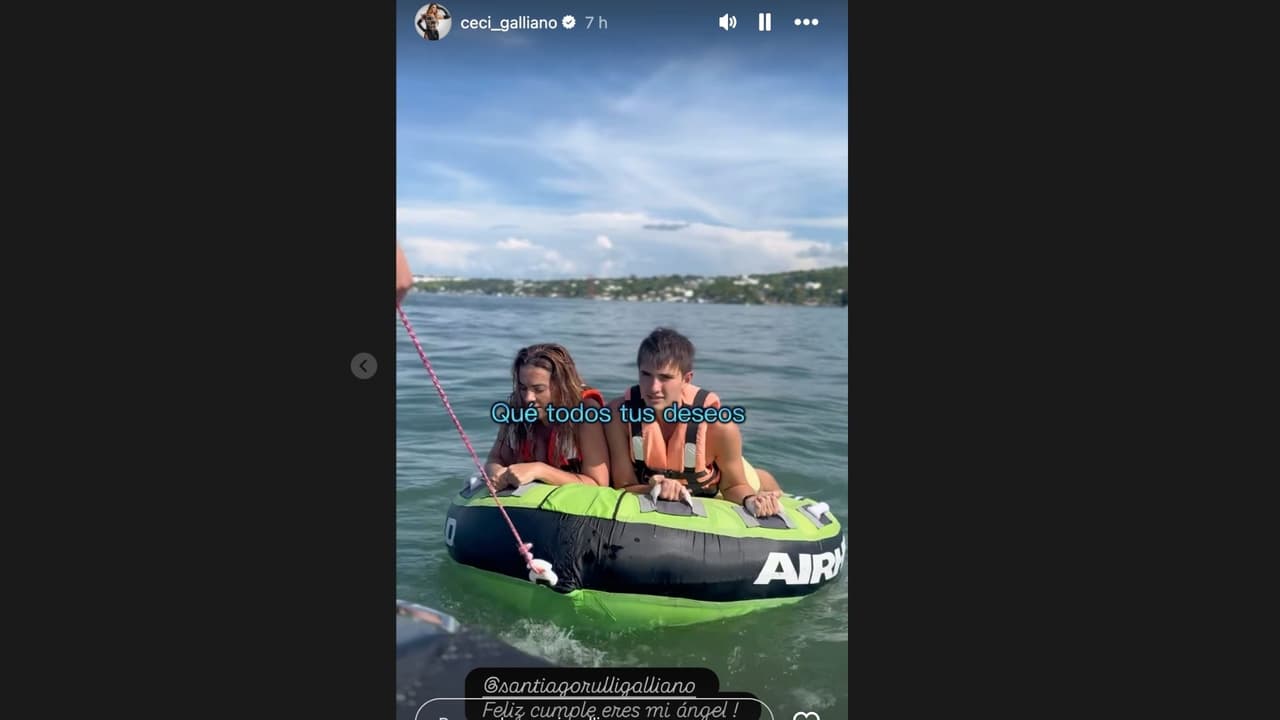The width and height of the screenshot is (1280, 720).
Task: Mute the story sound
Action: point(727,22)
